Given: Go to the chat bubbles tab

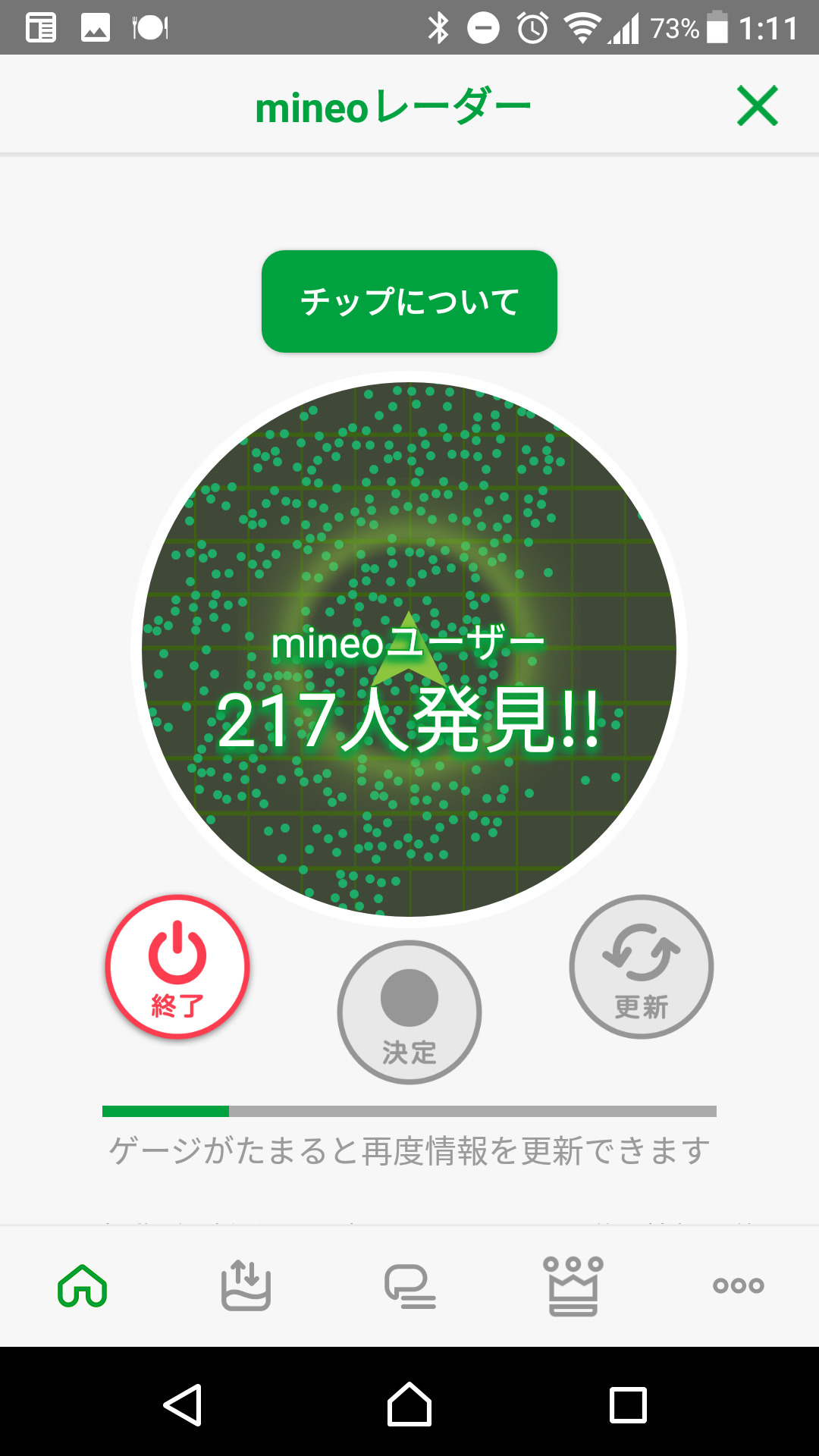Looking at the screenshot, I should 409,1285.
